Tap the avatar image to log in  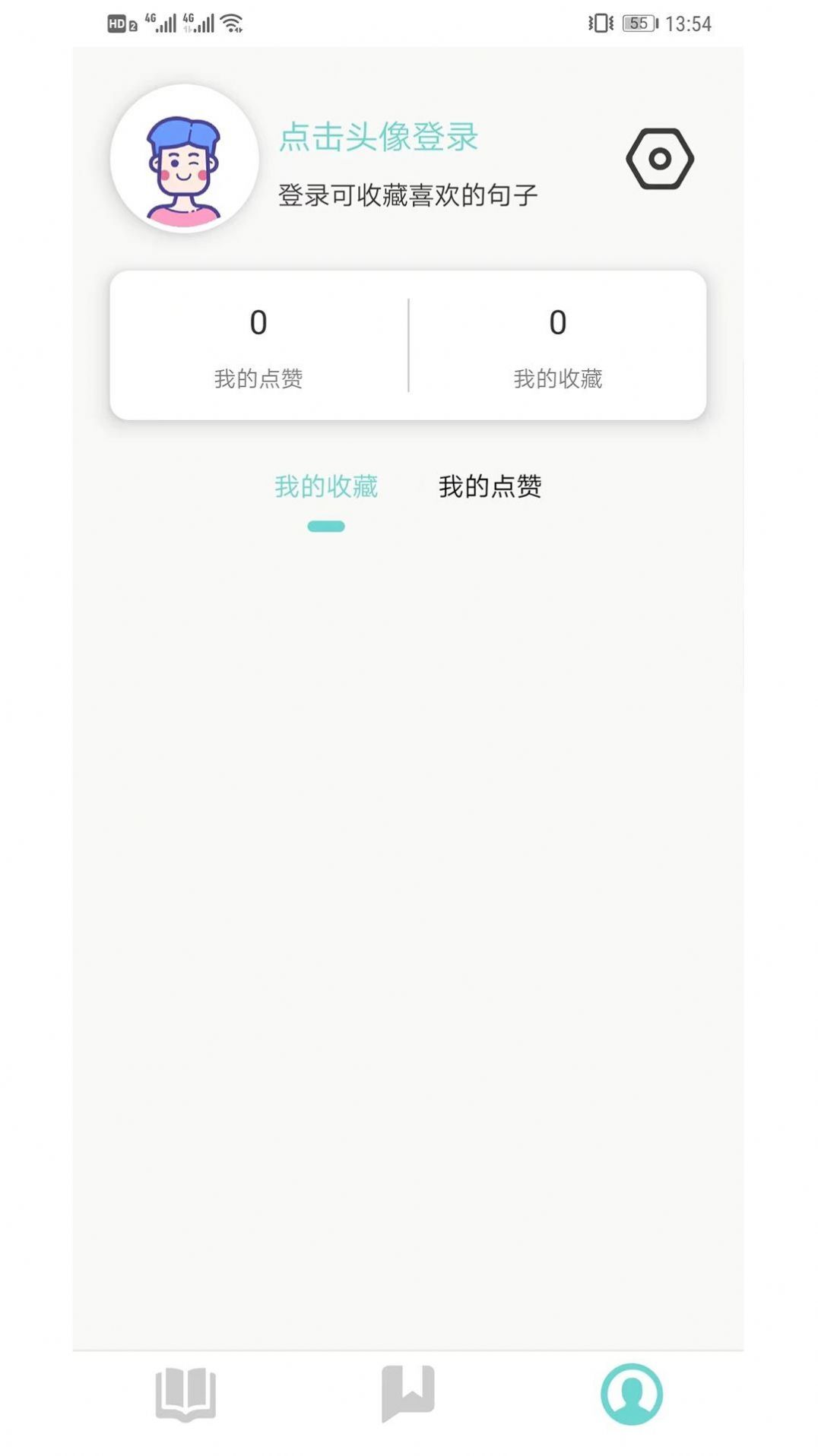click(182, 159)
